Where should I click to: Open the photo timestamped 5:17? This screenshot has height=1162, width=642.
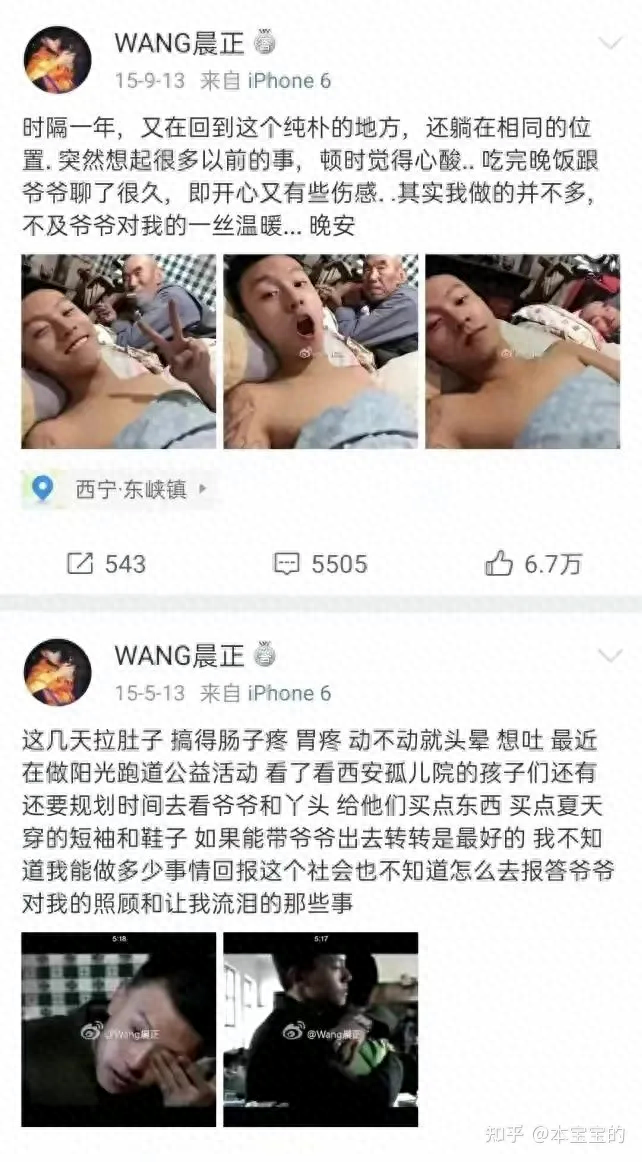320,1029
